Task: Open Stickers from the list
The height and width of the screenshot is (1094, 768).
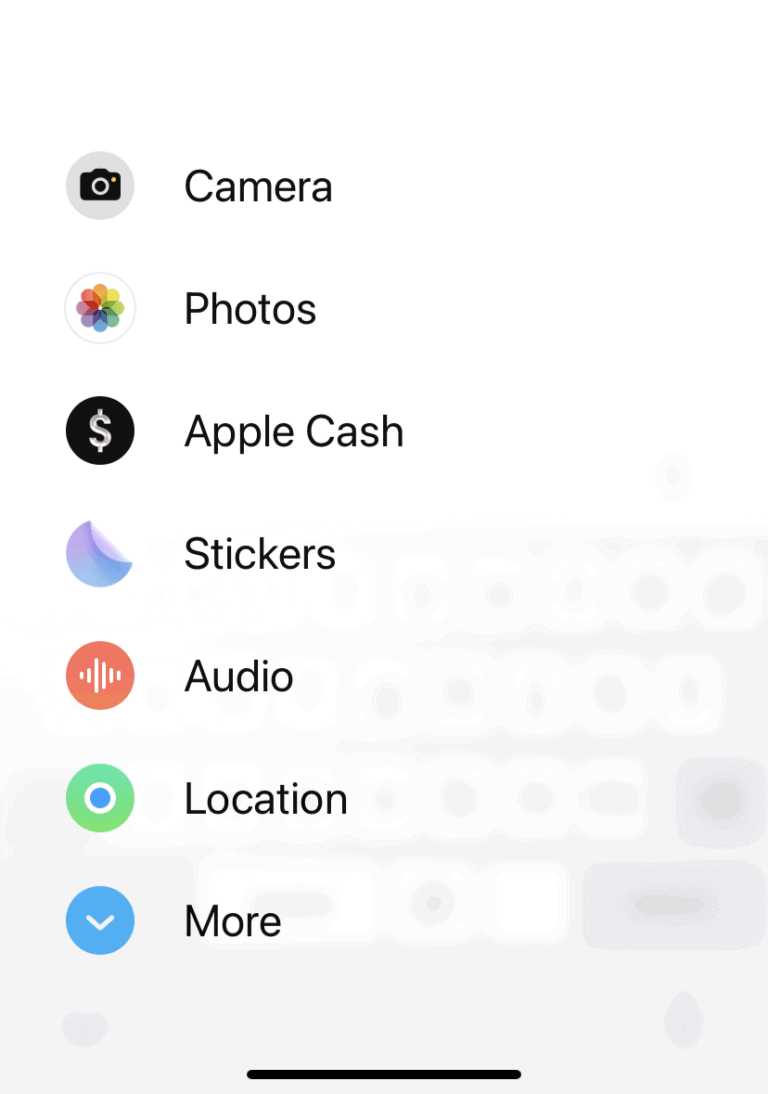Action: pos(259,553)
